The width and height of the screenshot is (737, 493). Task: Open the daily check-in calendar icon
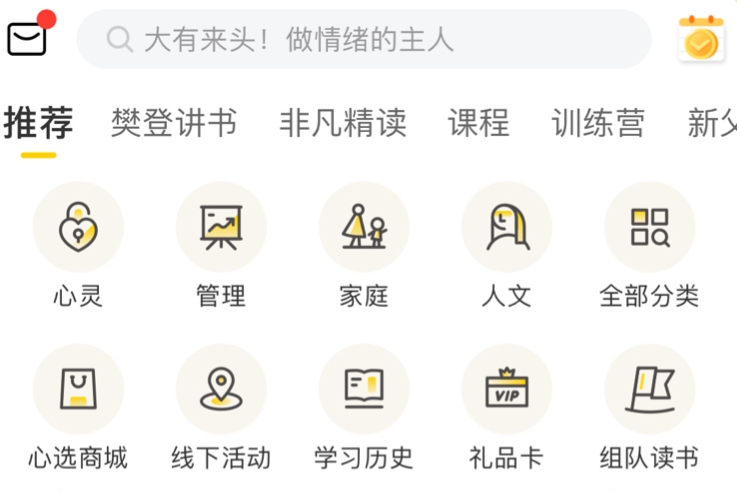(701, 39)
